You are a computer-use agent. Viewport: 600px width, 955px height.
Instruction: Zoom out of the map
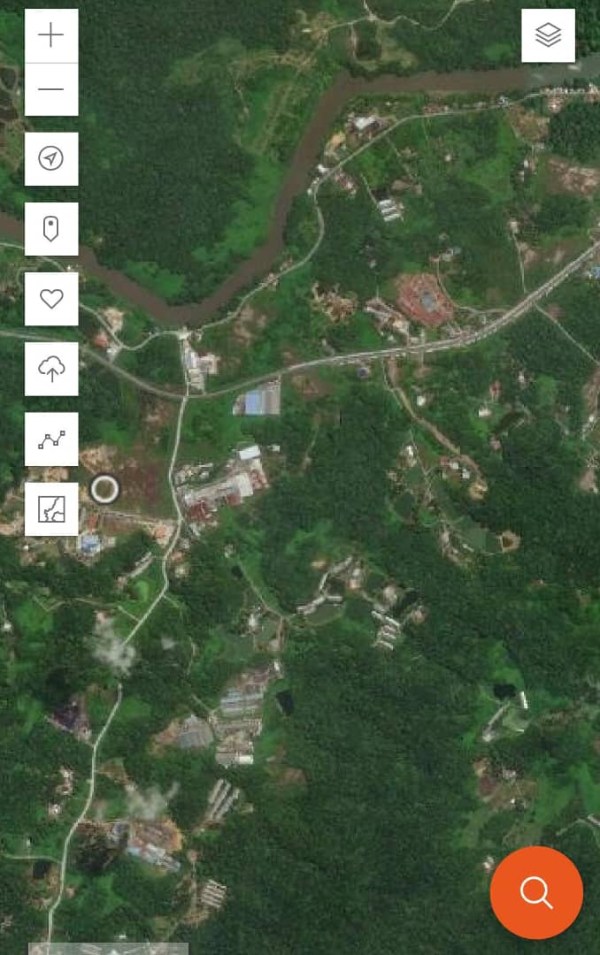click(51, 89)
